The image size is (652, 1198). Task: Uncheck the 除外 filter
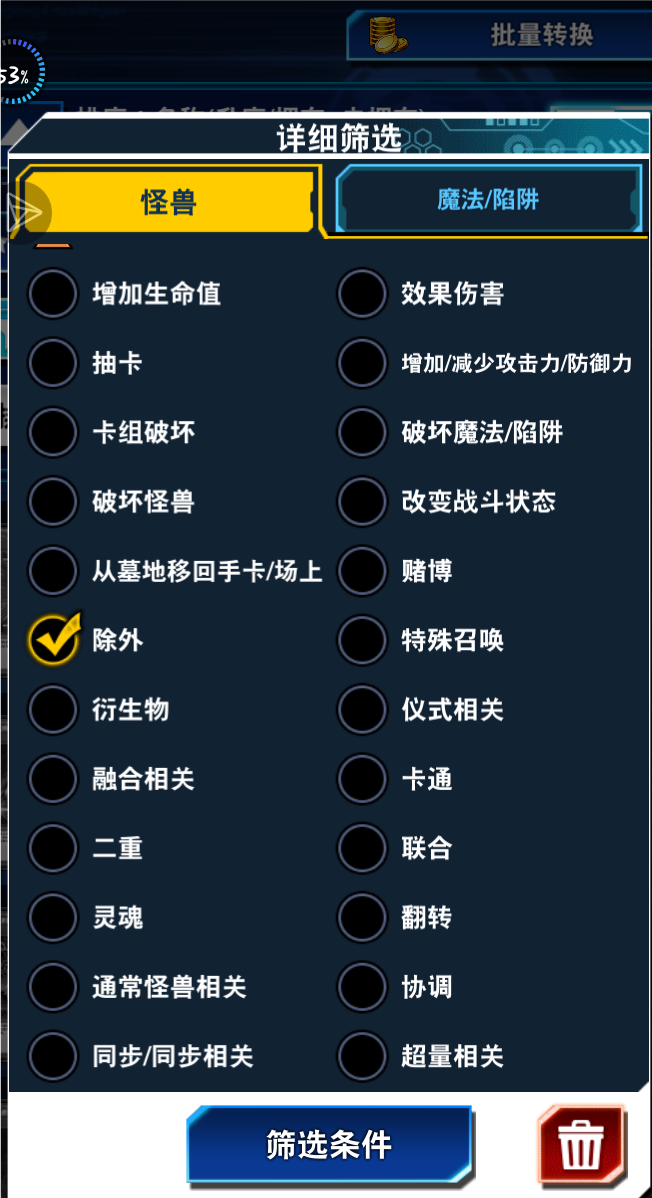point(53,640)
